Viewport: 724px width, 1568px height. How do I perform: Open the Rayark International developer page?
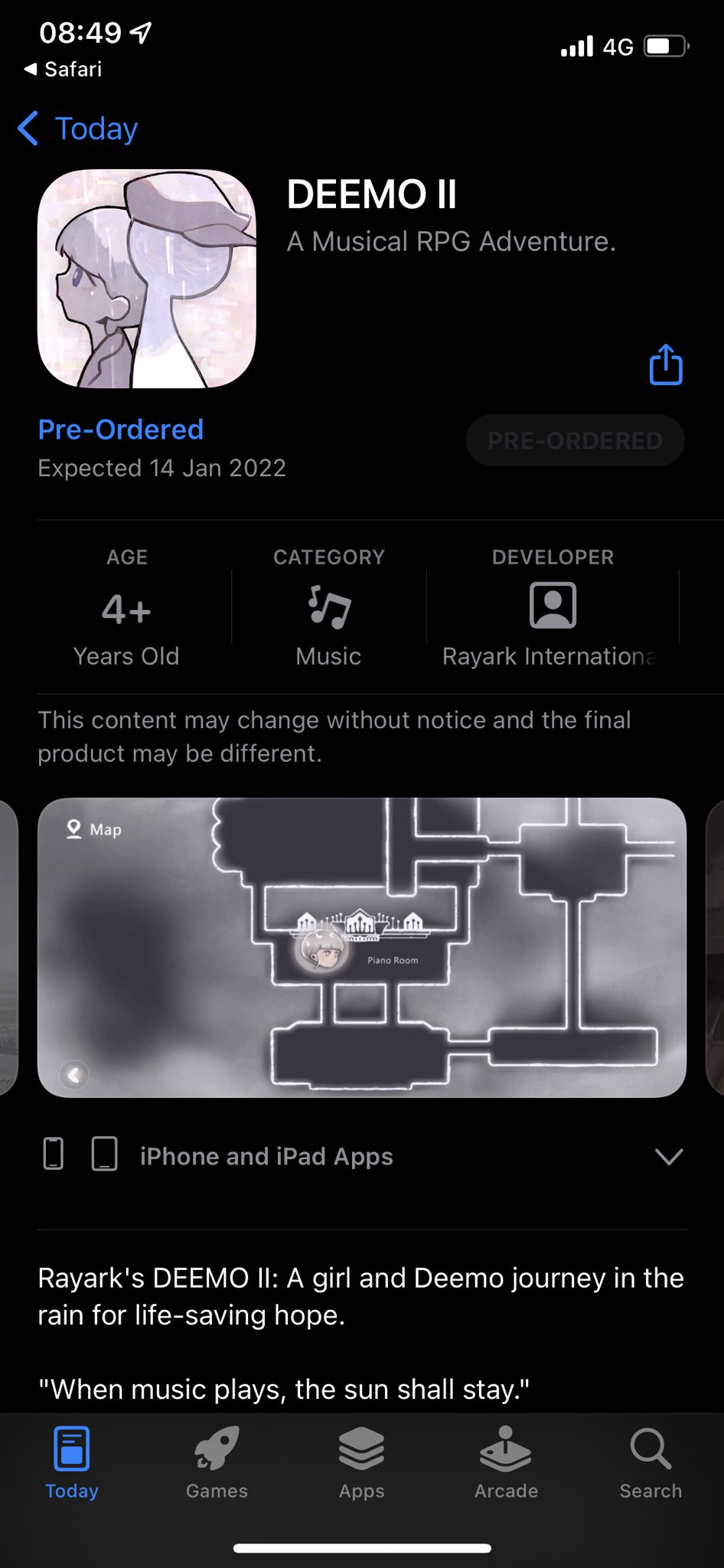coord(552,622)
